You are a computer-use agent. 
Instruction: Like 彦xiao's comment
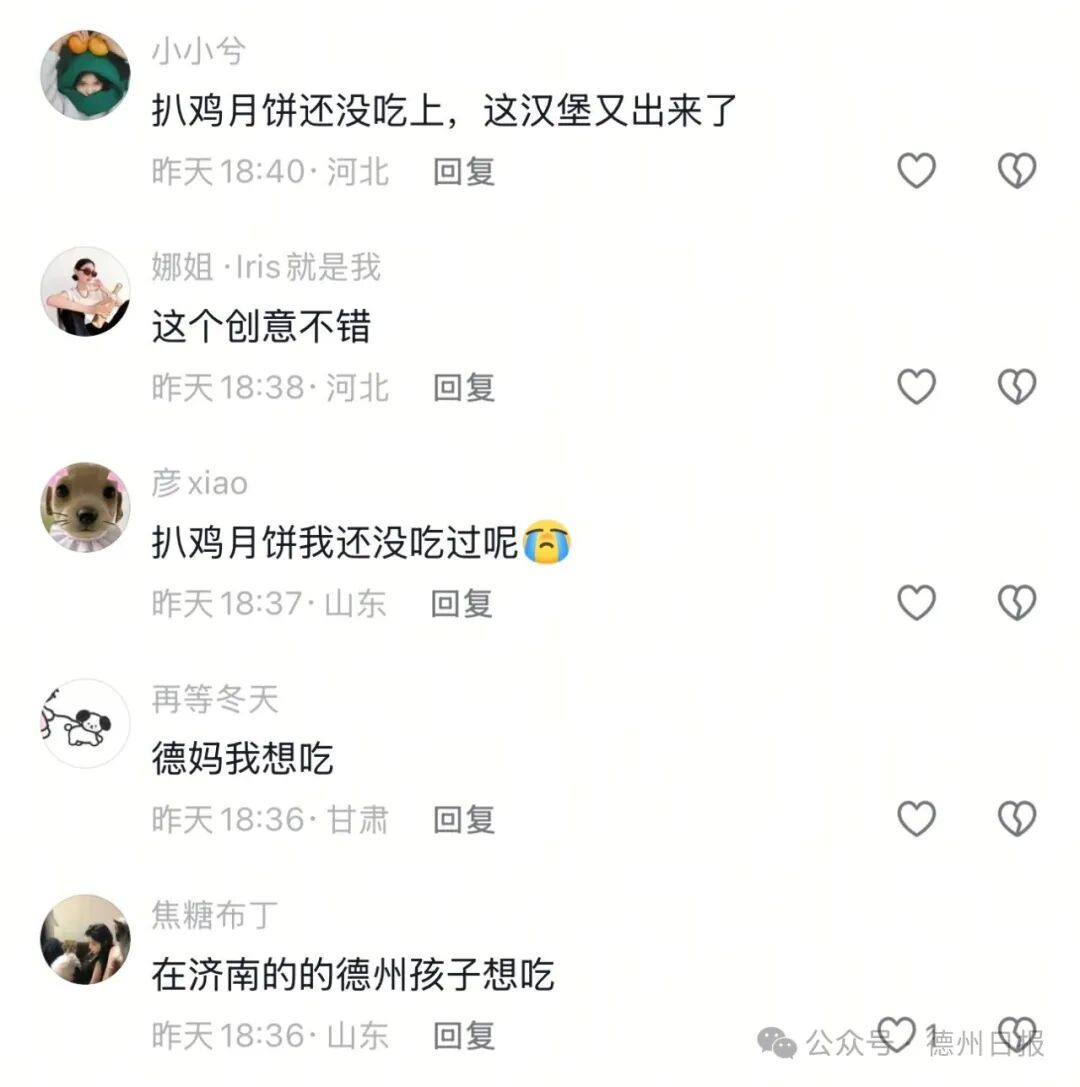tap(915, 603)
